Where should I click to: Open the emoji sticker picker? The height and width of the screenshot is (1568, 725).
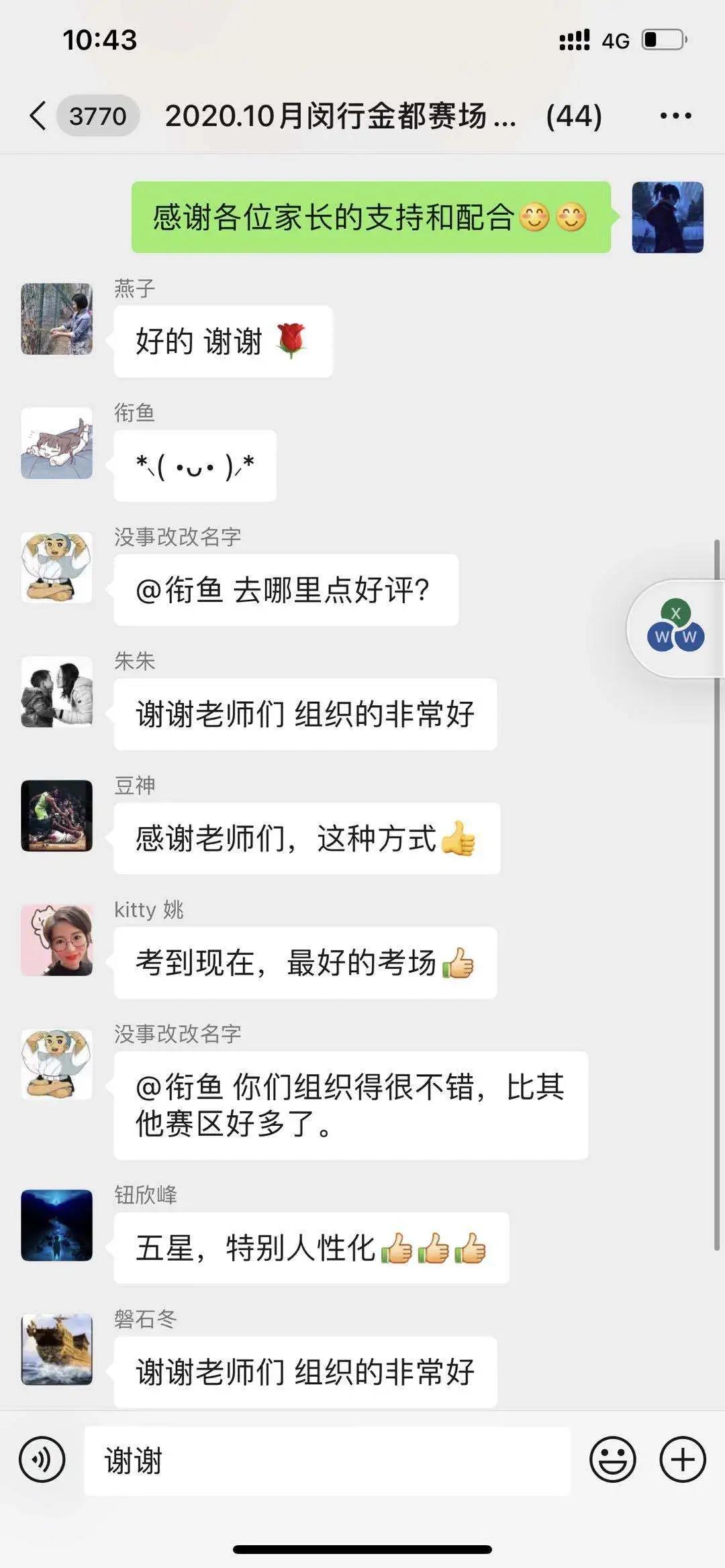[x=612, y=1460]
